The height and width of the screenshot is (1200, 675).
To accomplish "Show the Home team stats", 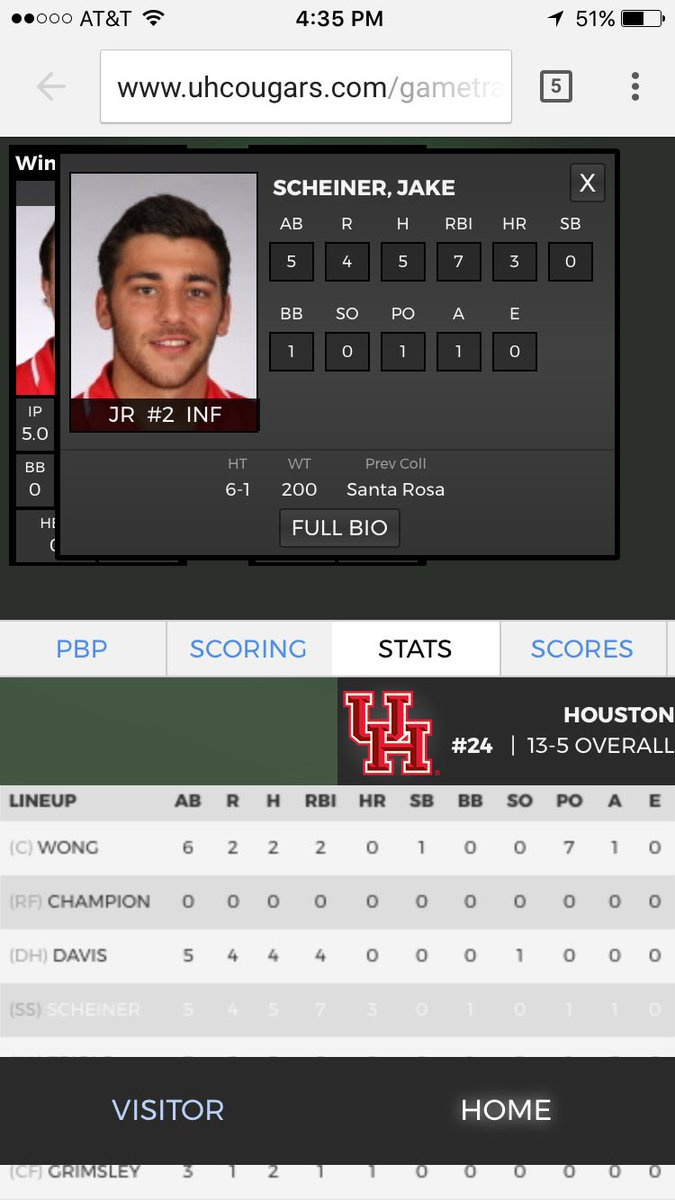I will [x=506, y=1110].
